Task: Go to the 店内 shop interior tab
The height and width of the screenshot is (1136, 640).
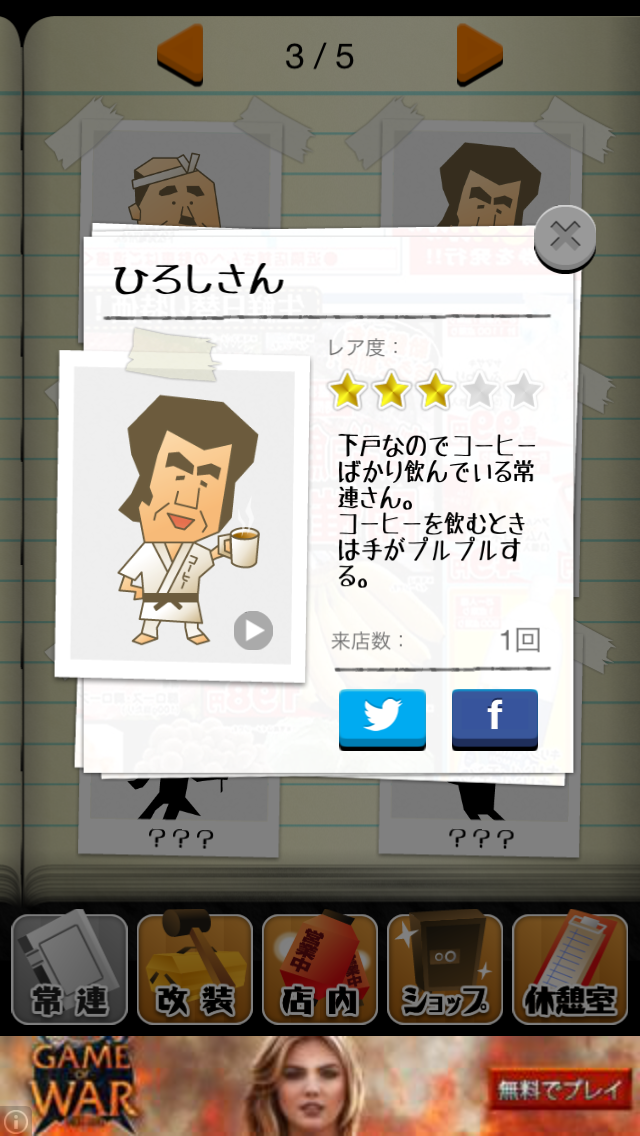Action: click(320, 968)
